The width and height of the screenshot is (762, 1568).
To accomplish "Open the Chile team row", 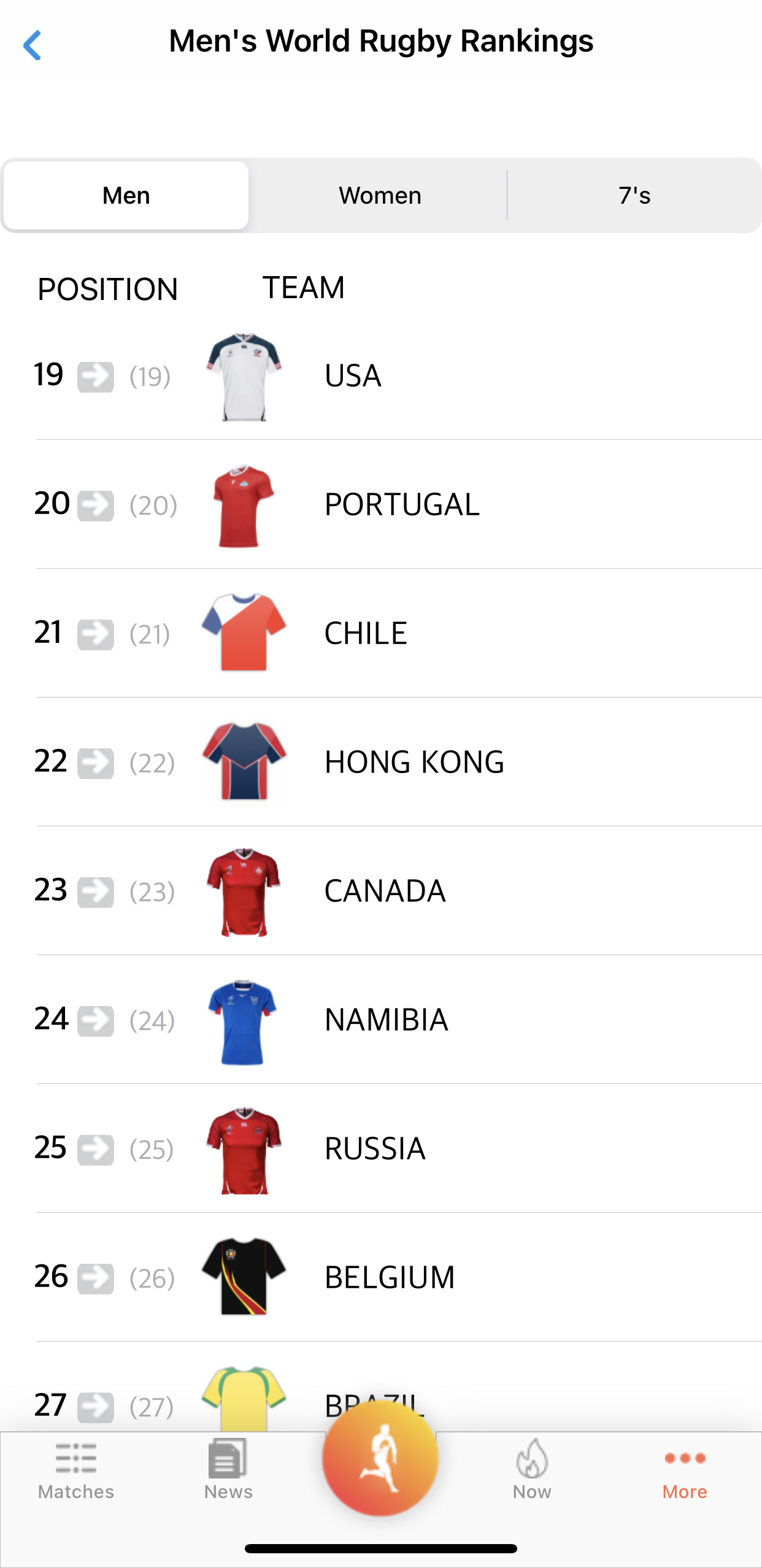I will [x=380, y=634].
